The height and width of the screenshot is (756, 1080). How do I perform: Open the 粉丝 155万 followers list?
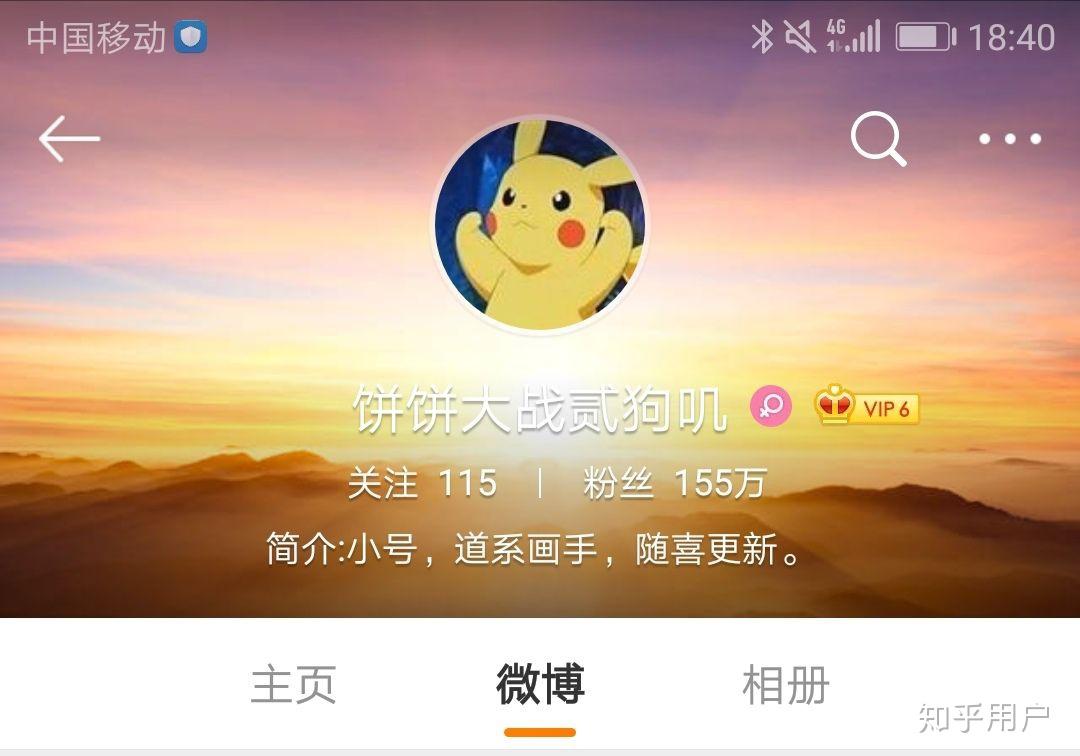click(x=674, y=484)
